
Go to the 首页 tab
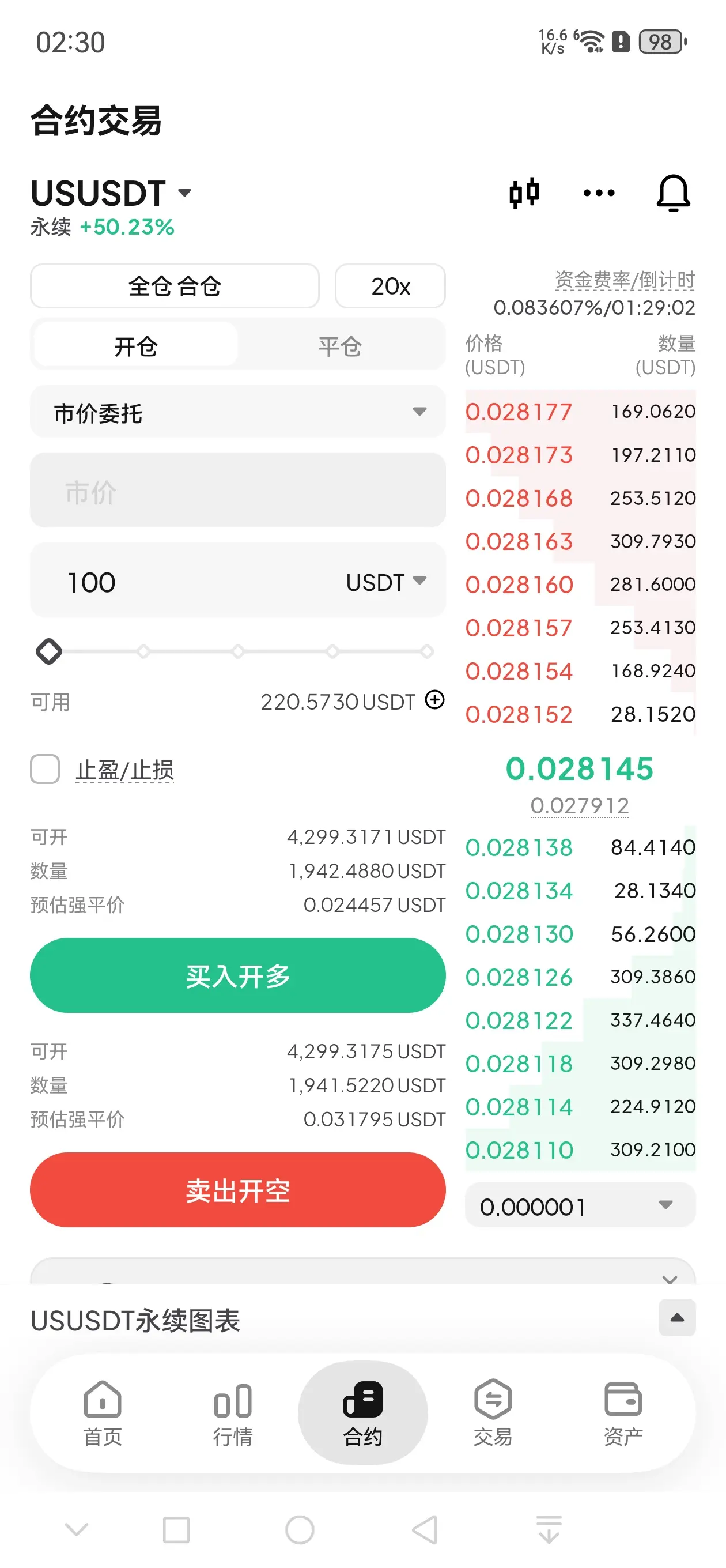(102, 1412)
